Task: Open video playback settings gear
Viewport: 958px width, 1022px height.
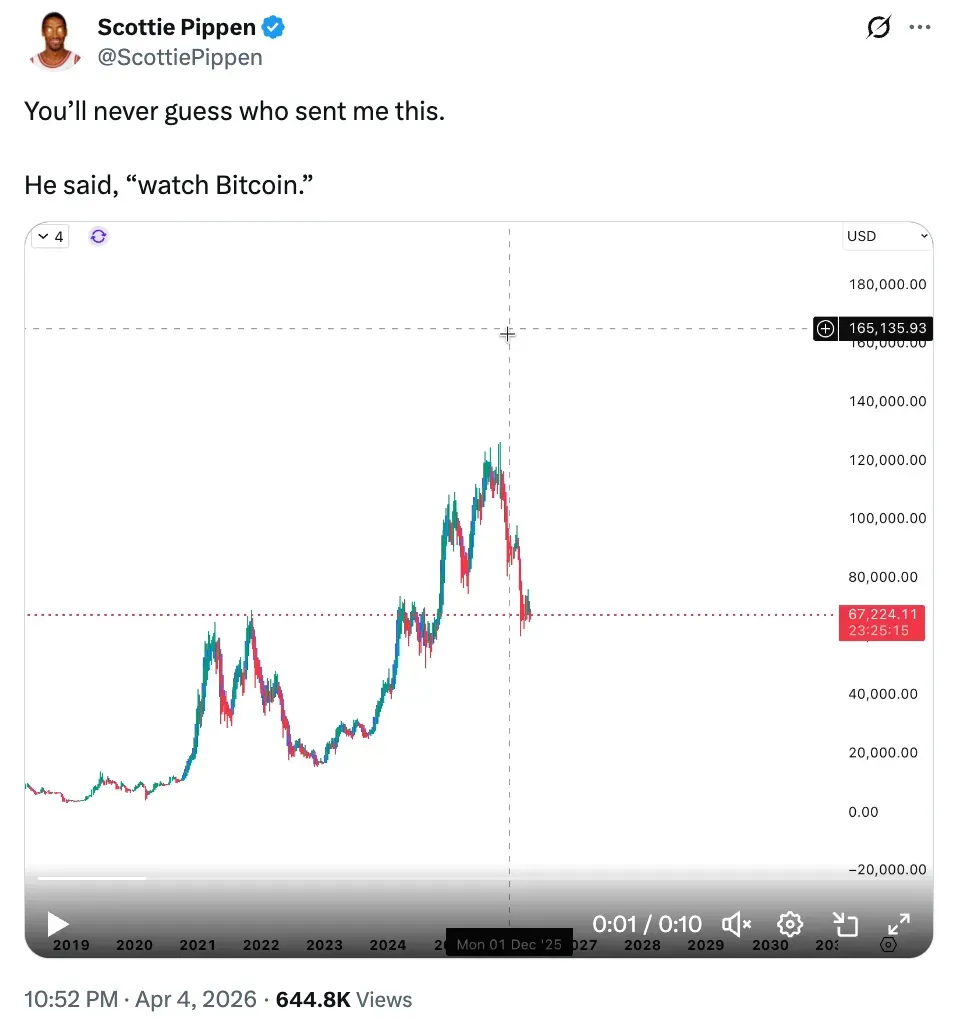Action: pos(790,924)
